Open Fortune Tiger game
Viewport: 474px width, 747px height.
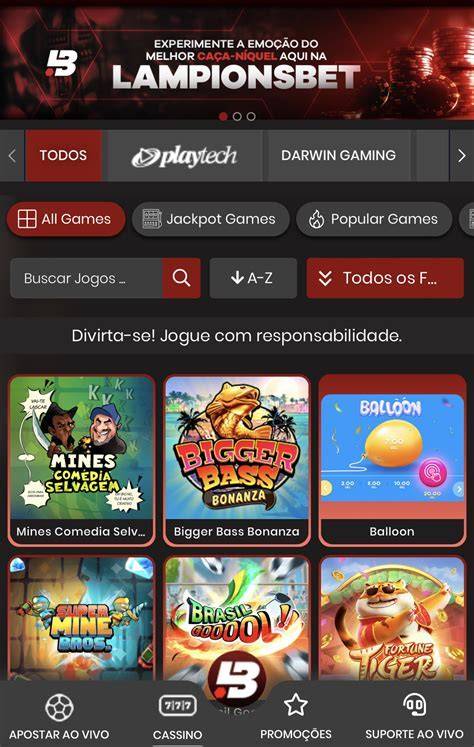392,618
